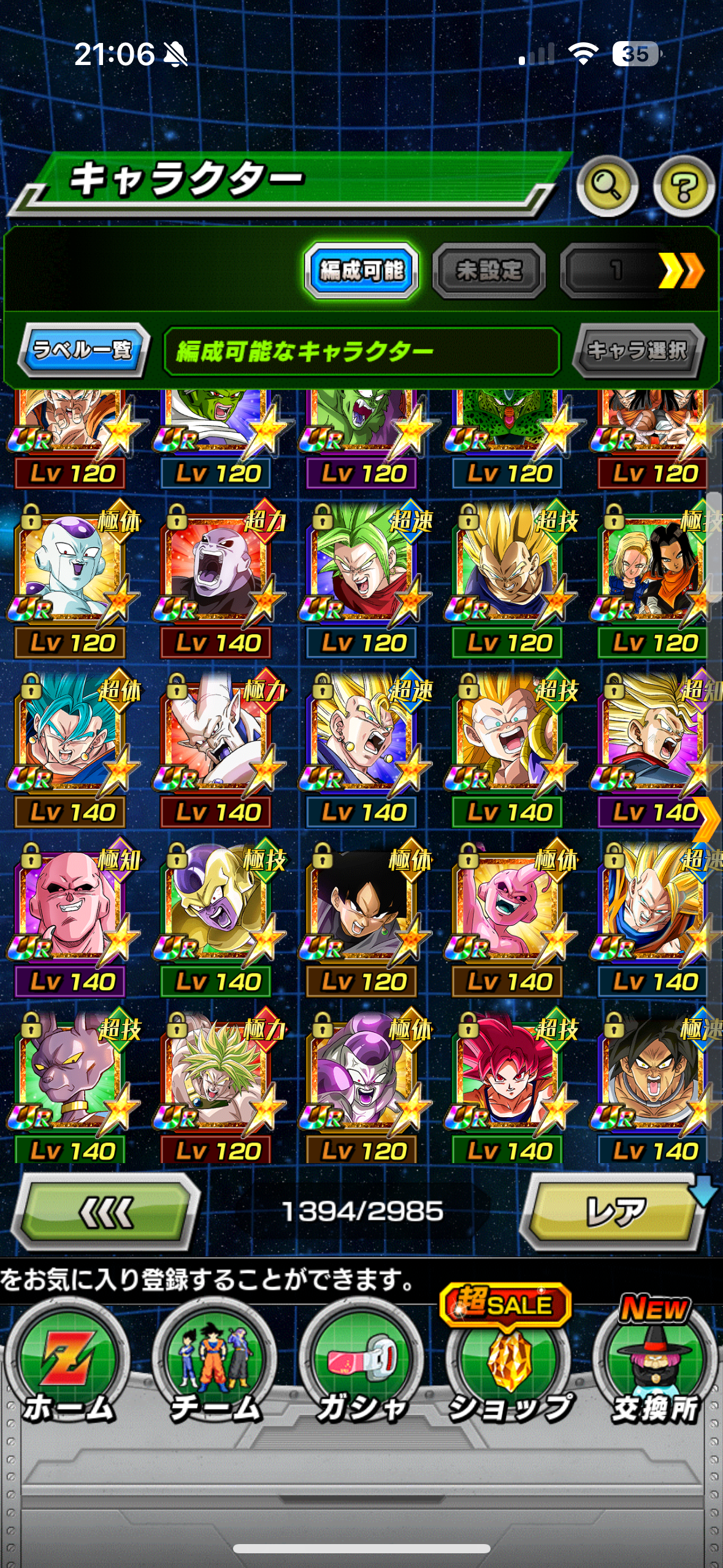
Task: Open the ラベル一覧 label list
Action: point(83,350)
